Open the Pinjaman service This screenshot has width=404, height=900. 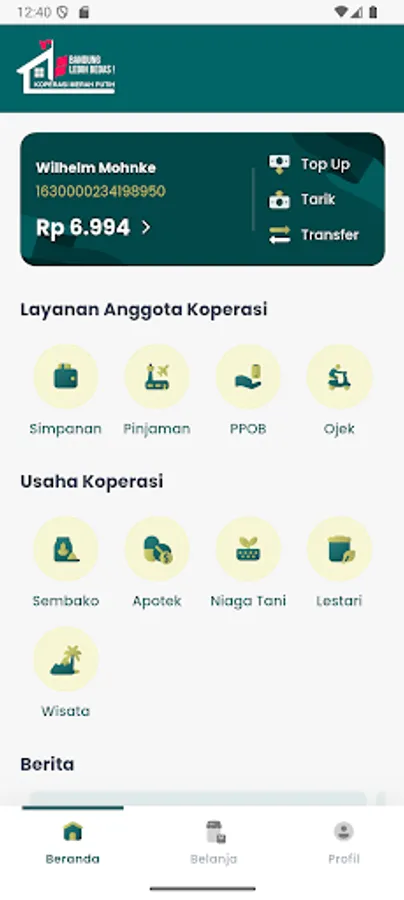(157, 391)
